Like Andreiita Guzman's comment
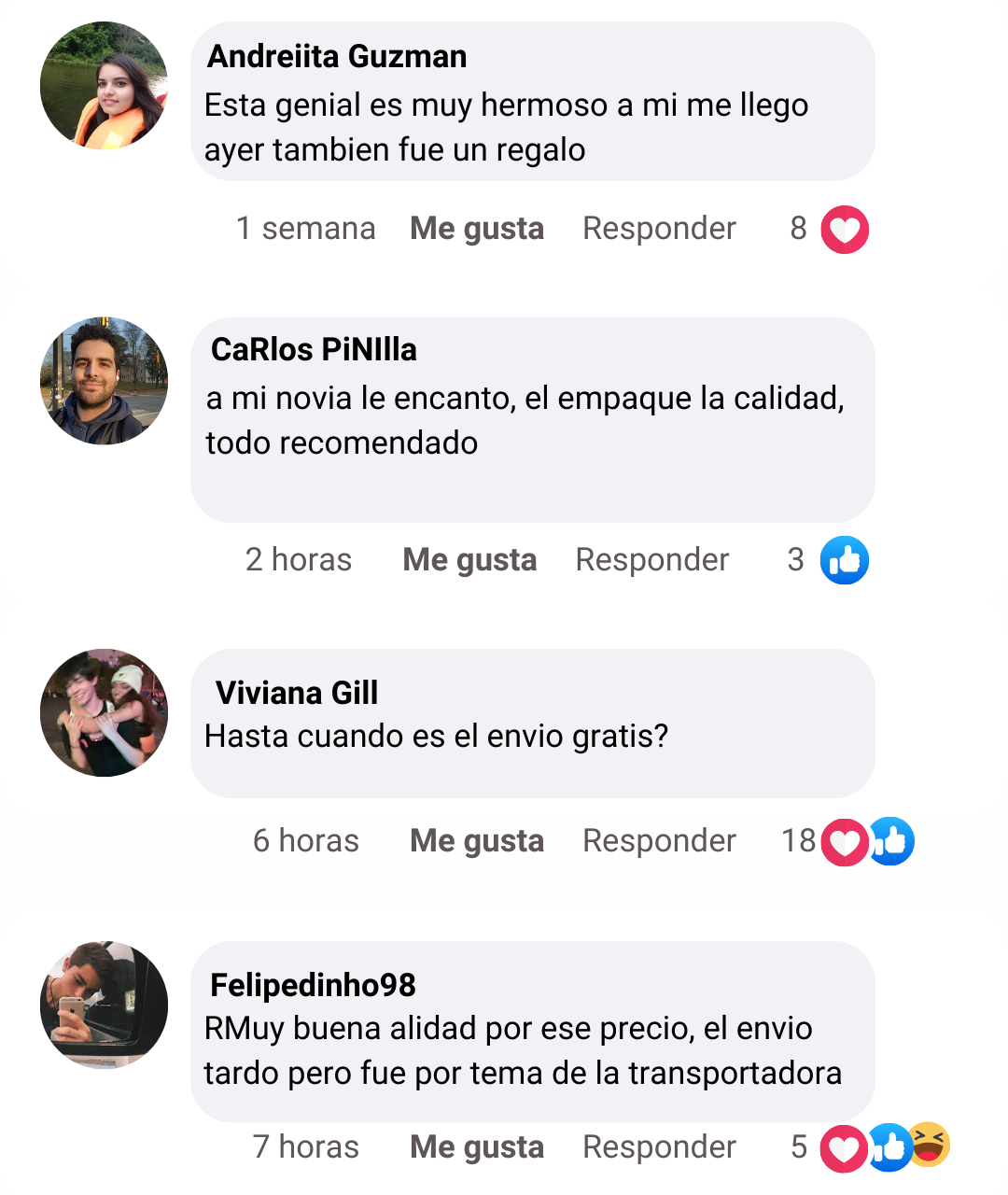Viewport: 1008px width, 1195px height. (476, 229)
